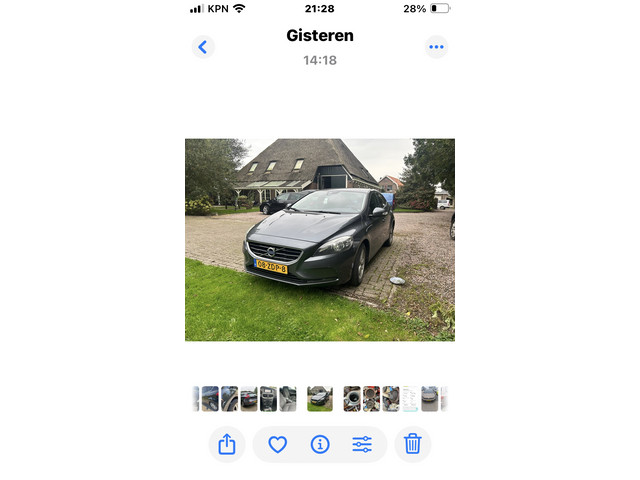The width and height of the screenshot is (640, 480).
Task: Select the first thumbnail in the filmstrip
Action: coord(197,399)
